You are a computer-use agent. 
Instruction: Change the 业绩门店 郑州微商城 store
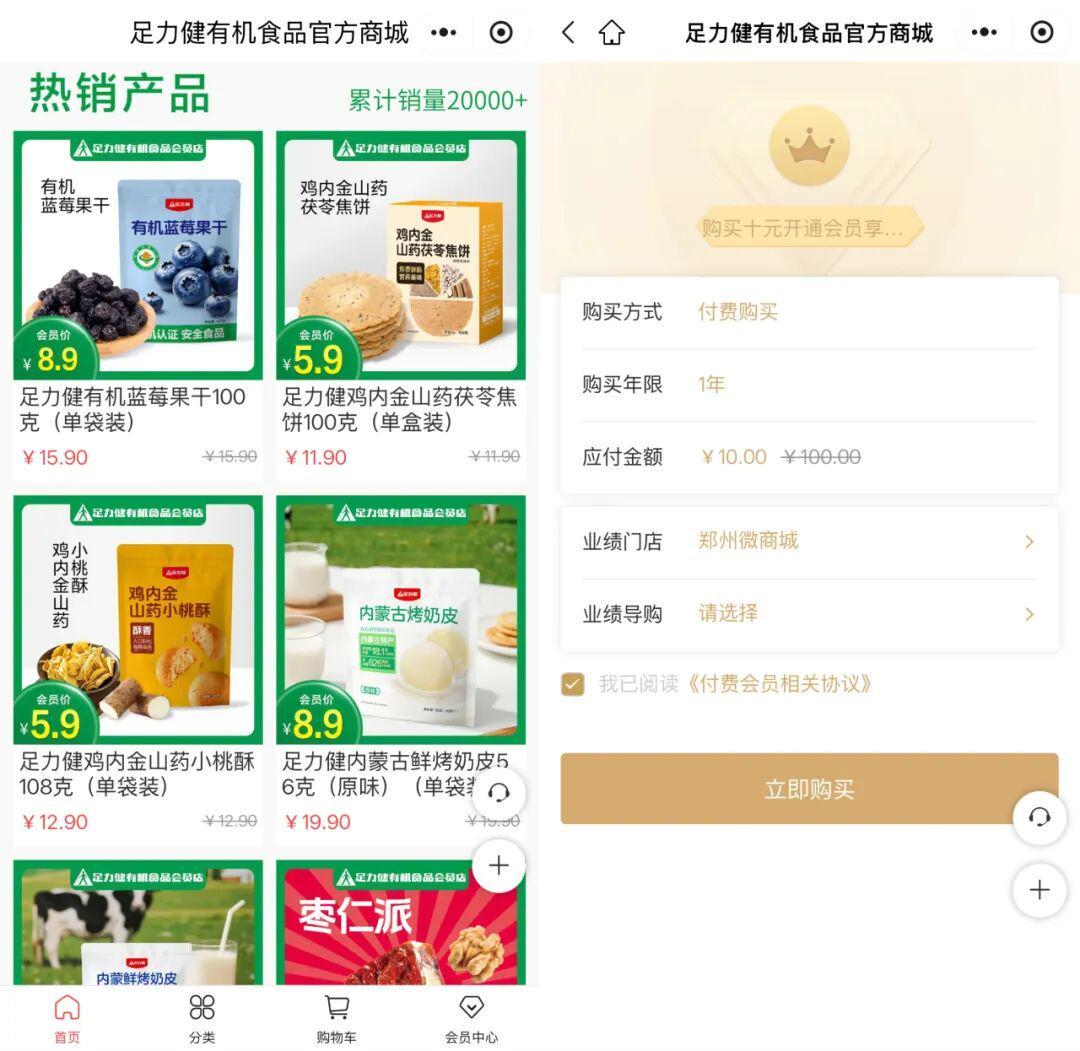click(x=808, y=542)
